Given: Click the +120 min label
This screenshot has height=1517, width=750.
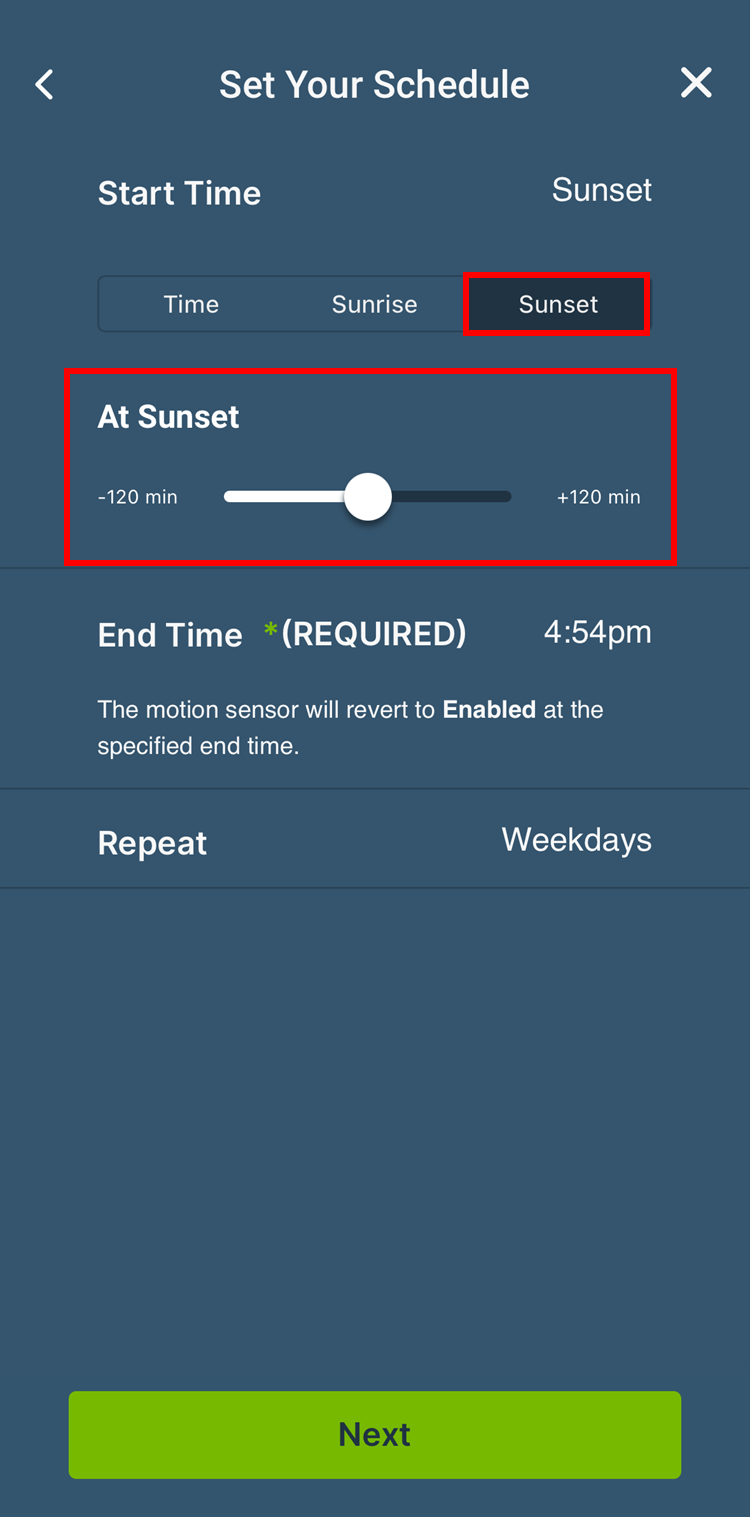Looking at the screenshot, I should point(598,496).
